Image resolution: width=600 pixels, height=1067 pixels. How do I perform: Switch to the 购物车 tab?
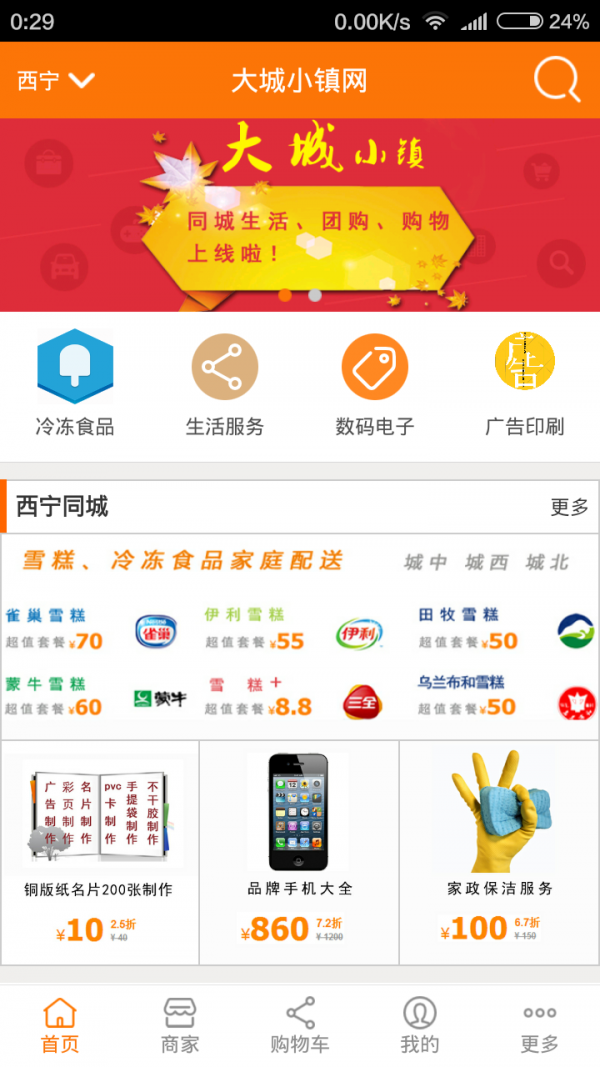pos(300,1026)
